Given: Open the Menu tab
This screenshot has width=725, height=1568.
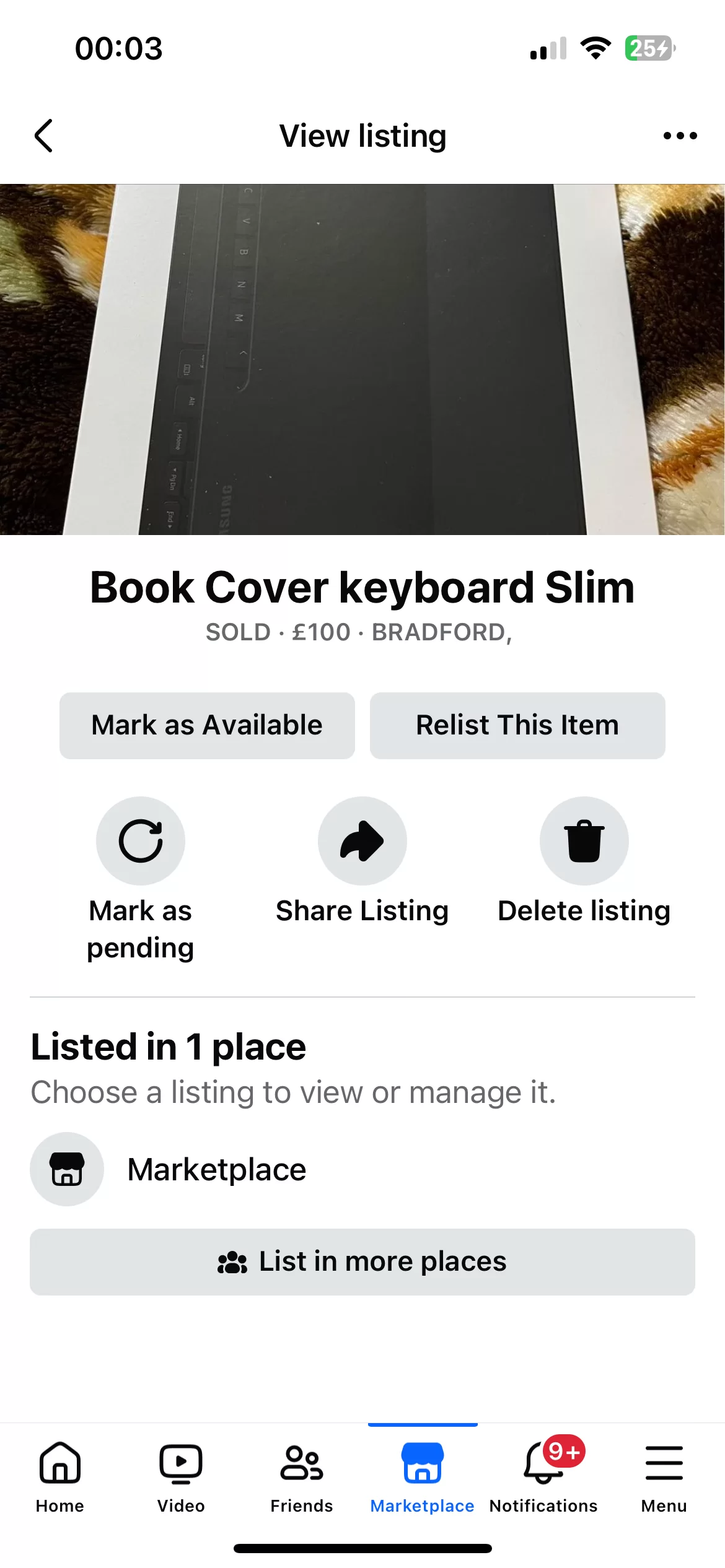Looking at the screenshot, I should pos(664,1476).
